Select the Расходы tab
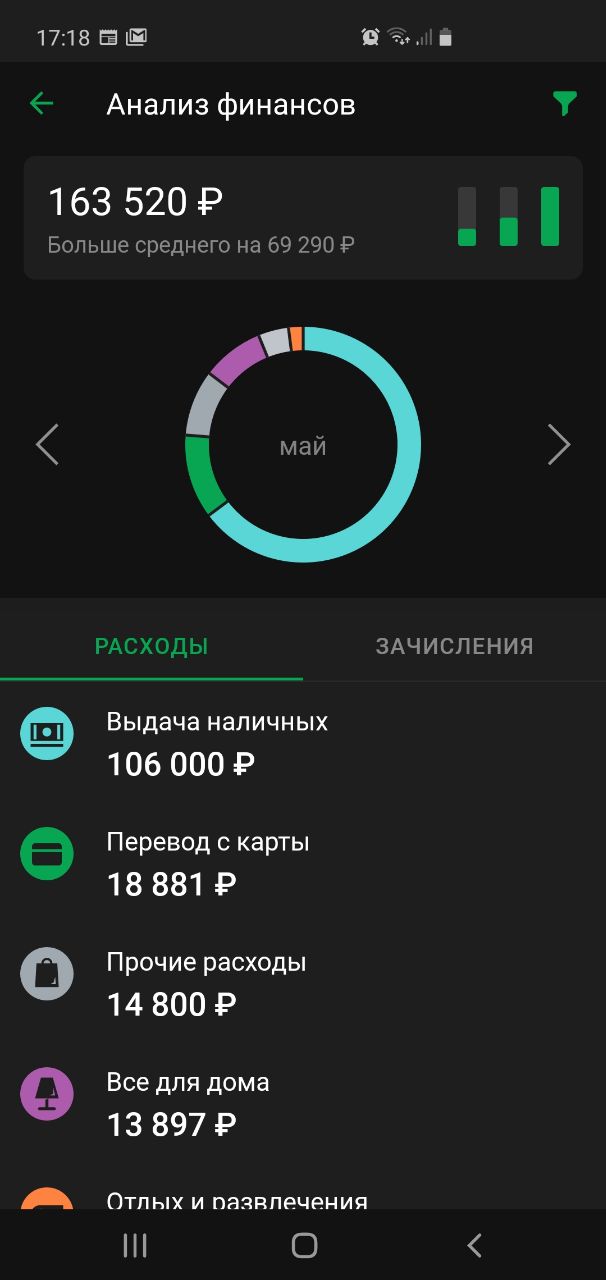This screenshot has height=1280, width=606. click(151, 646)
